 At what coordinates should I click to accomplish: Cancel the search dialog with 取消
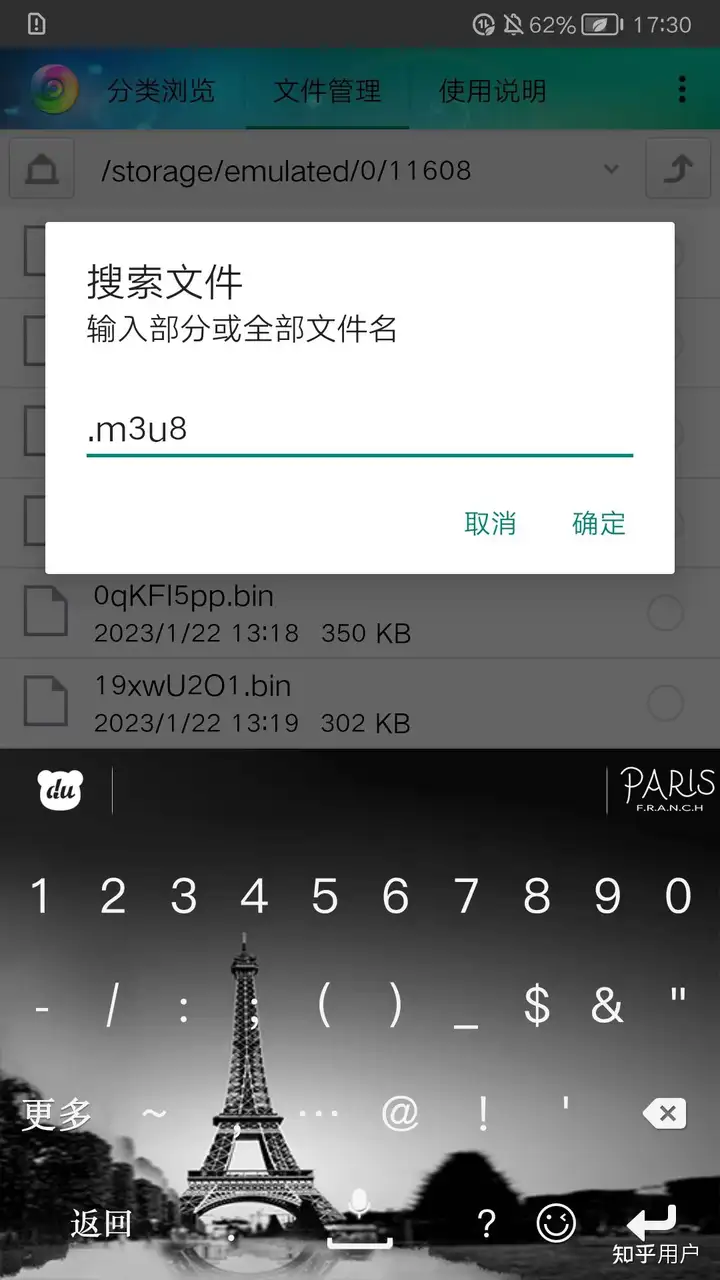(x=490, y=523)
